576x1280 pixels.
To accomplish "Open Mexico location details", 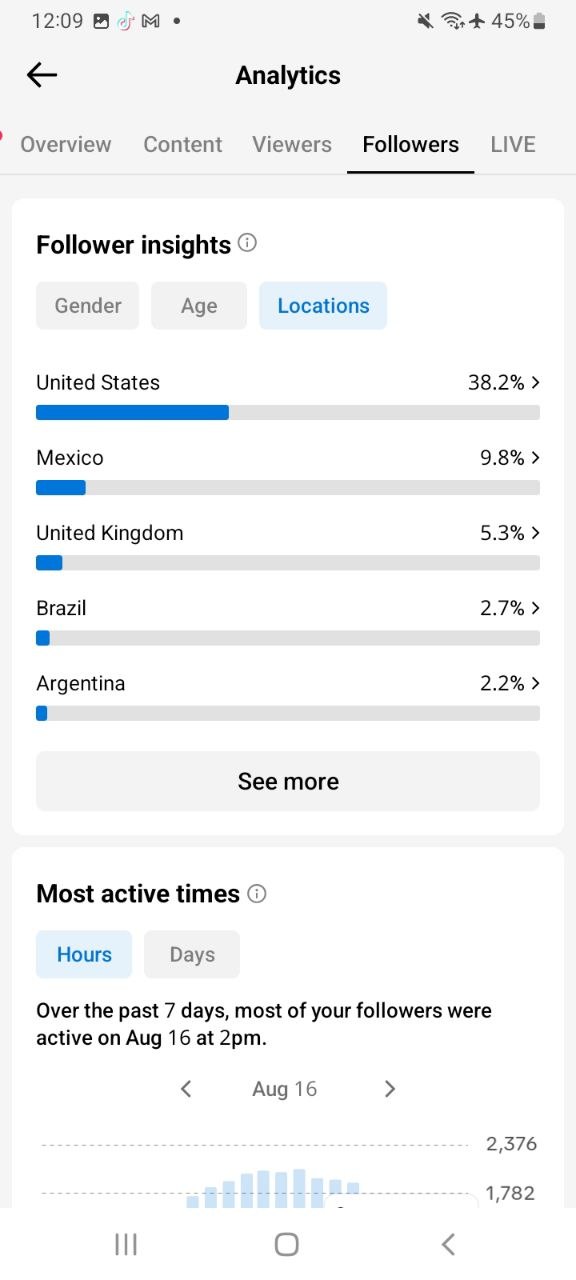I will coord(288,469).
